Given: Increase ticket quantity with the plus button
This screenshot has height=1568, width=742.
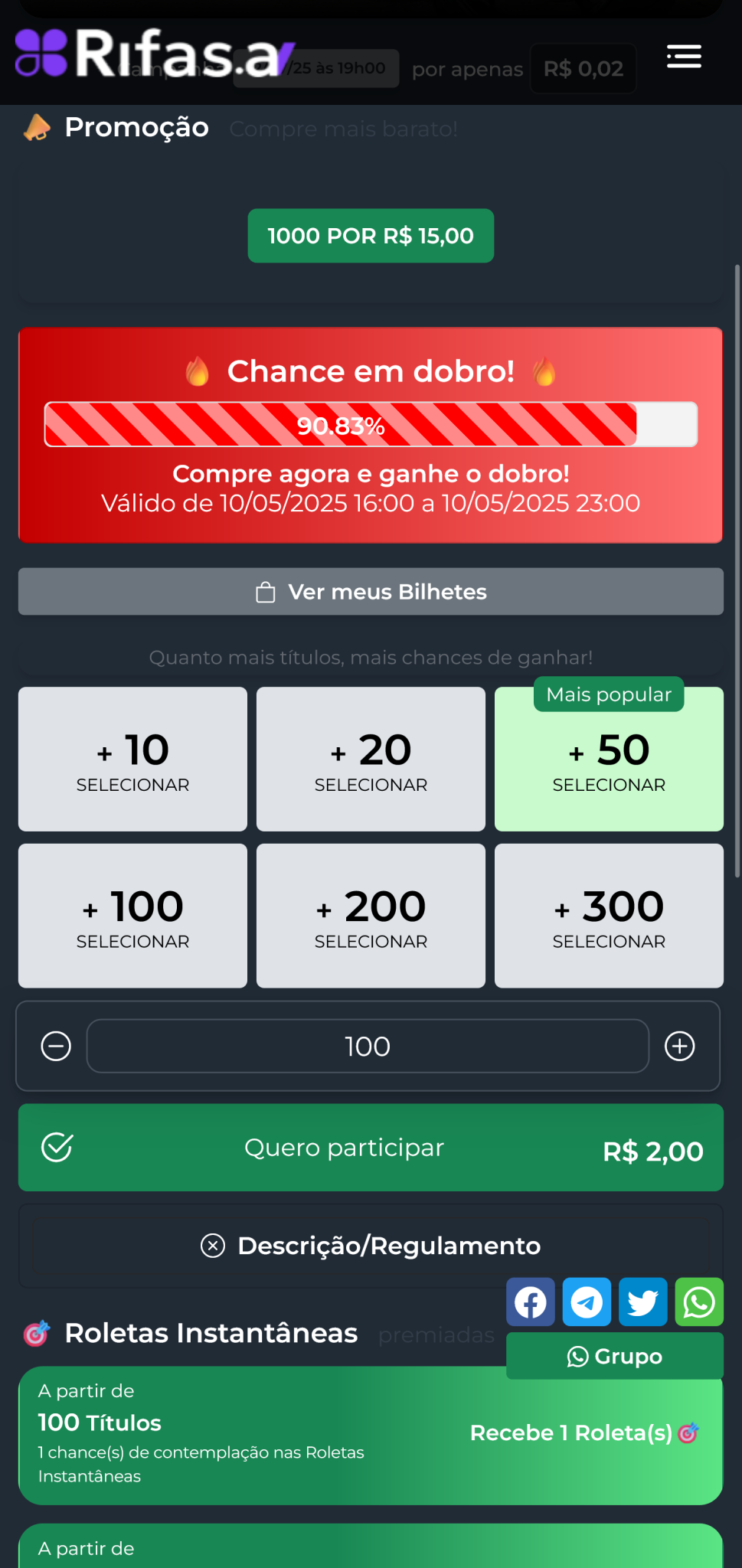Looking at the screenshot, I should (x=679, y=1046).
